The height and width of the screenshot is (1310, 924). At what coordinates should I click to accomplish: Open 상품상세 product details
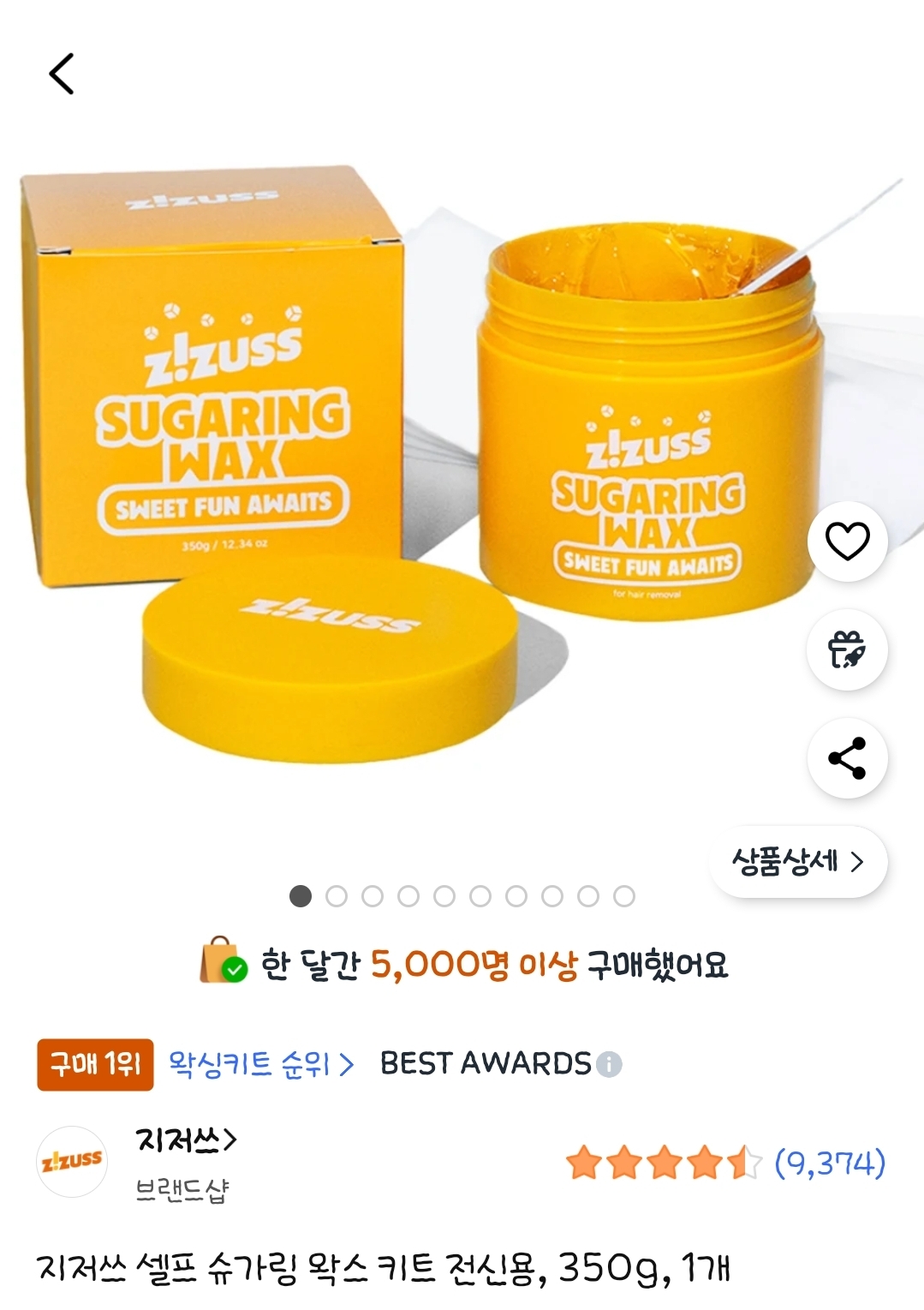(x=798, y=861)
